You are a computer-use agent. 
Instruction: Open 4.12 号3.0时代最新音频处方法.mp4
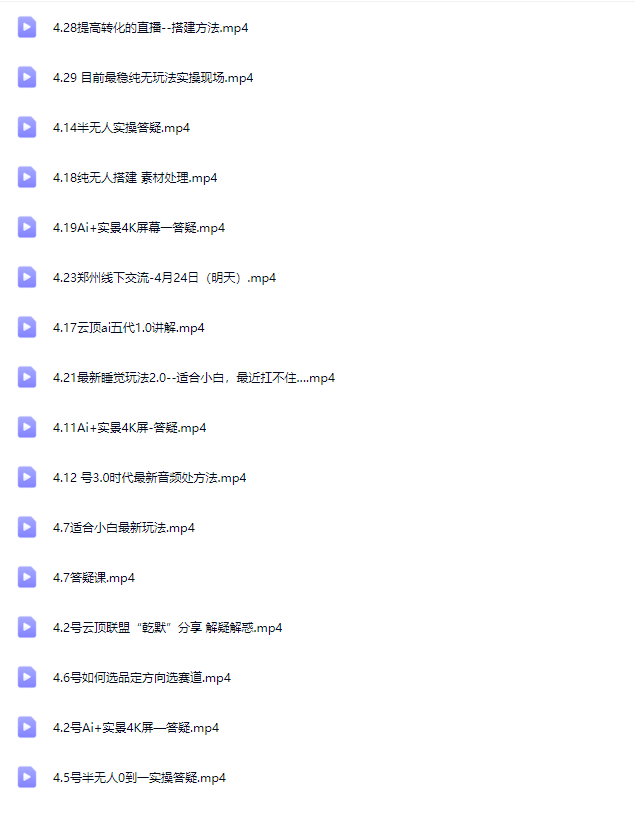[149, 478]
